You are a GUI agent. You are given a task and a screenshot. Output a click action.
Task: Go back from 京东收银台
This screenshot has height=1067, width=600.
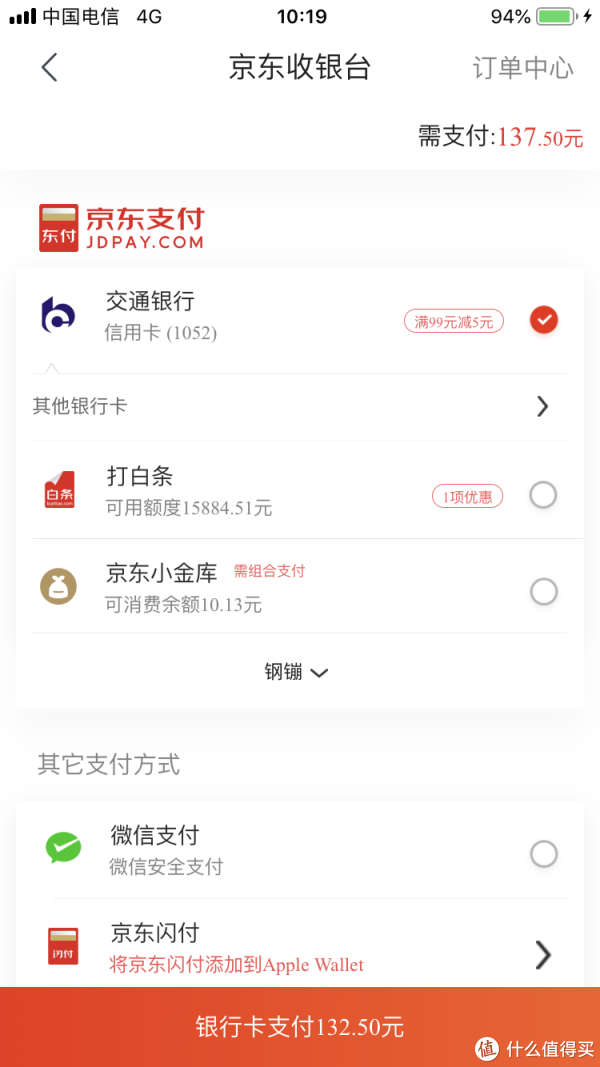[x=49, y=68]
